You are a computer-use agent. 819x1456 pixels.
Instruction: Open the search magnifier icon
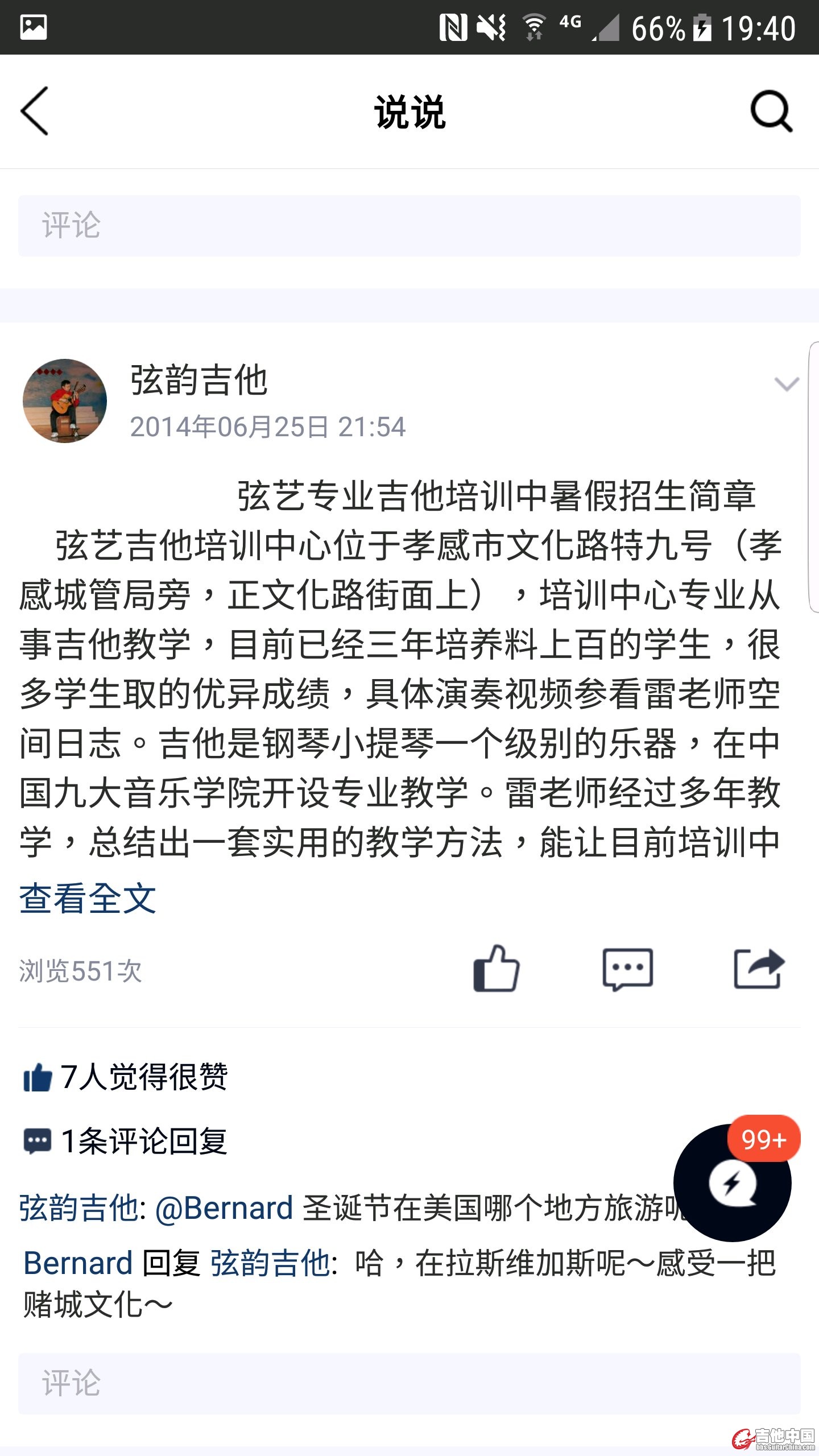(771, 111)
